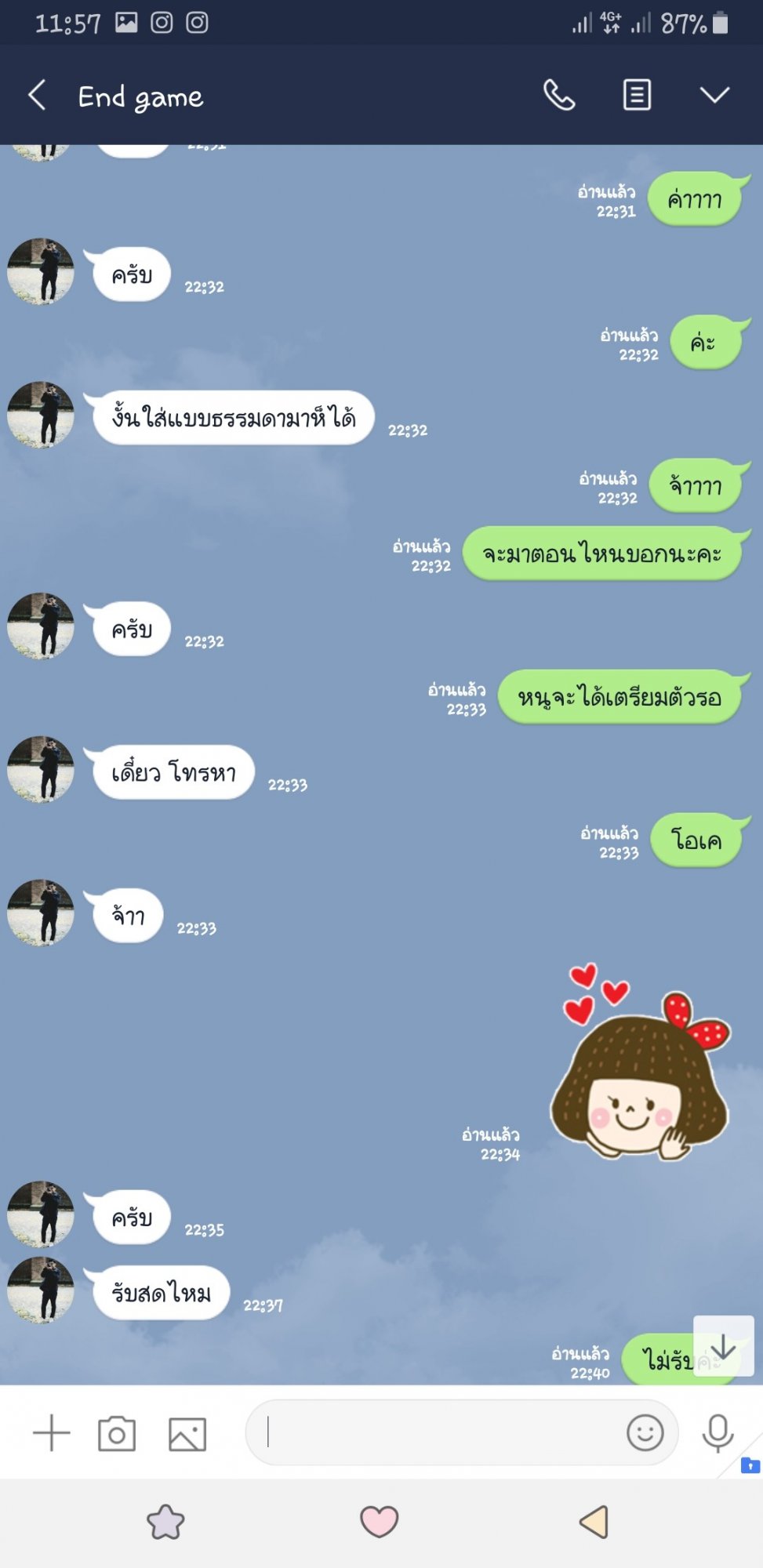The image size is (763, 1568).
Task: Tap the girl with hearts sticker
Action: coord(641,1063)
